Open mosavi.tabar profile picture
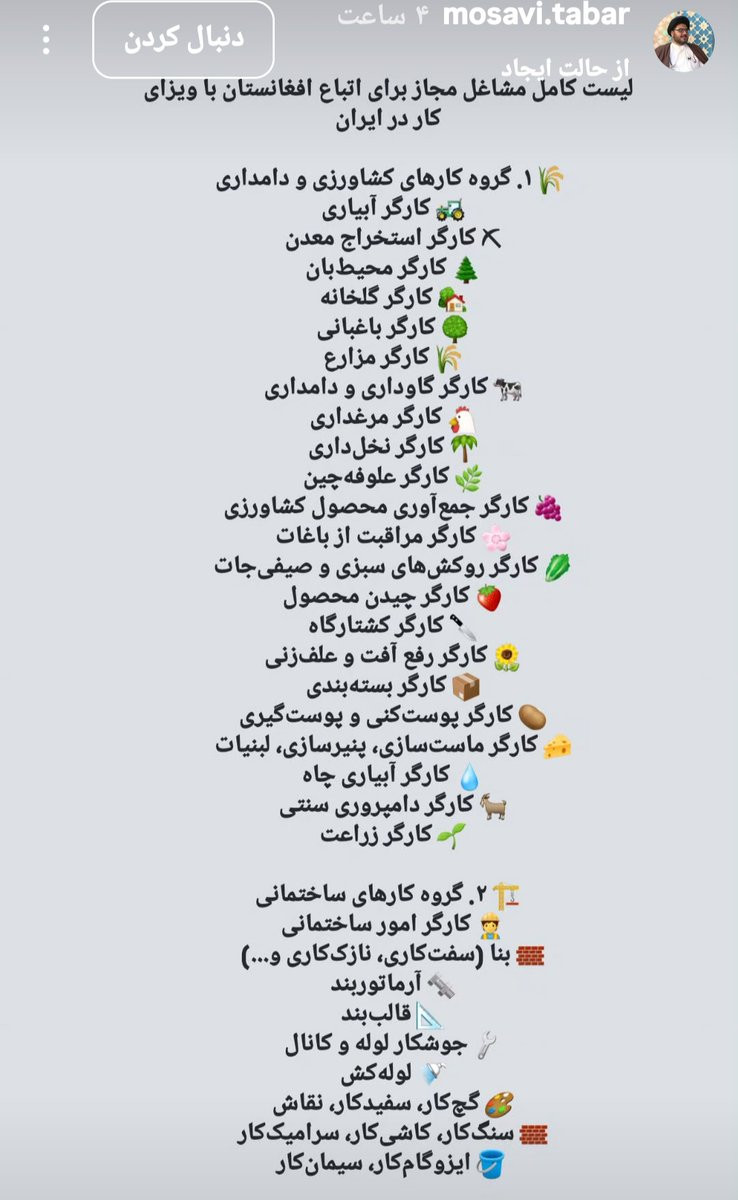This screenshot has width=738, height=1200. coord(684,41)
